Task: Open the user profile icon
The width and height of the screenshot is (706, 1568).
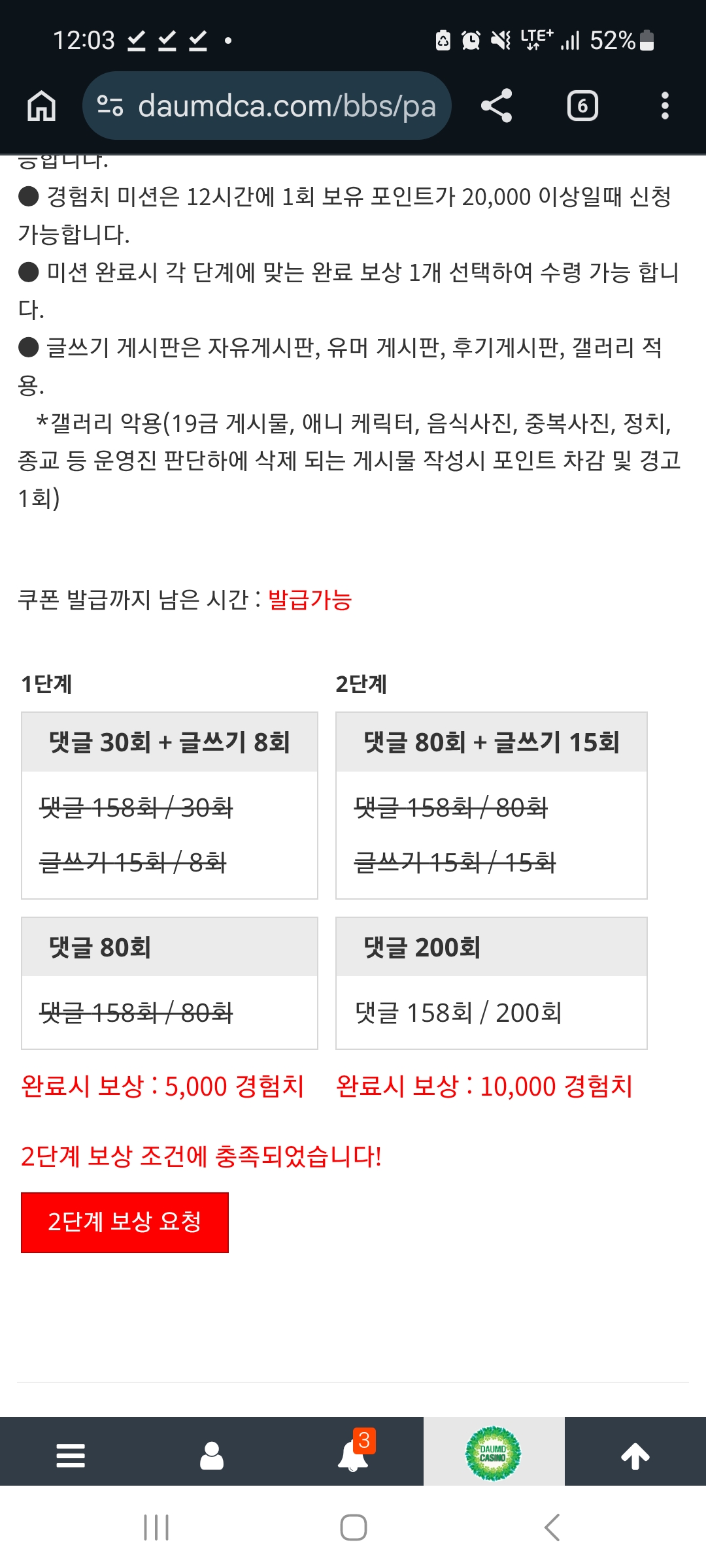Action: click(x=212, y=1456)
